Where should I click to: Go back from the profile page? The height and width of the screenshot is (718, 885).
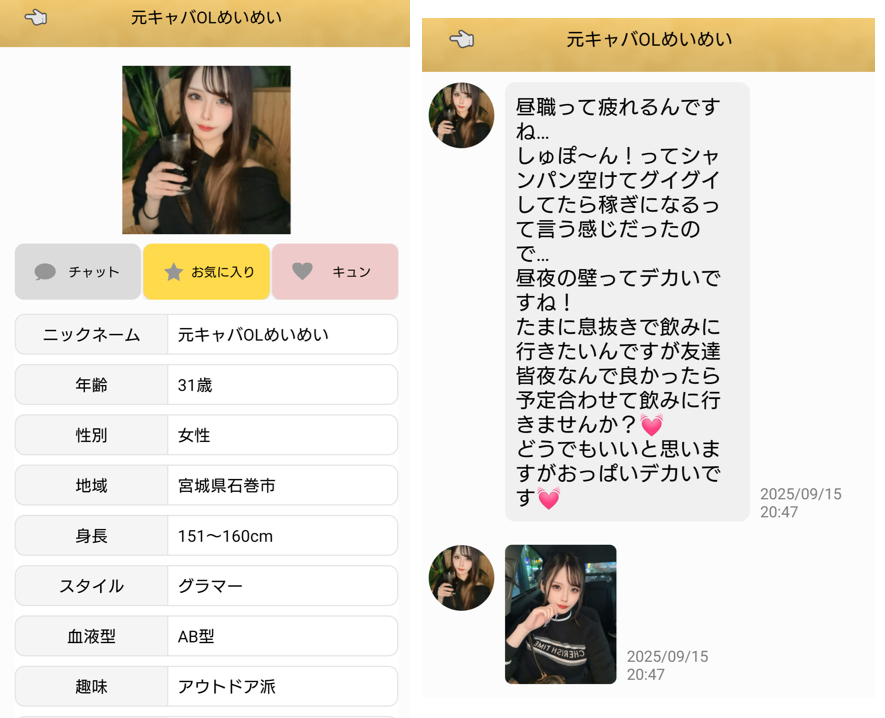point(36,17)
